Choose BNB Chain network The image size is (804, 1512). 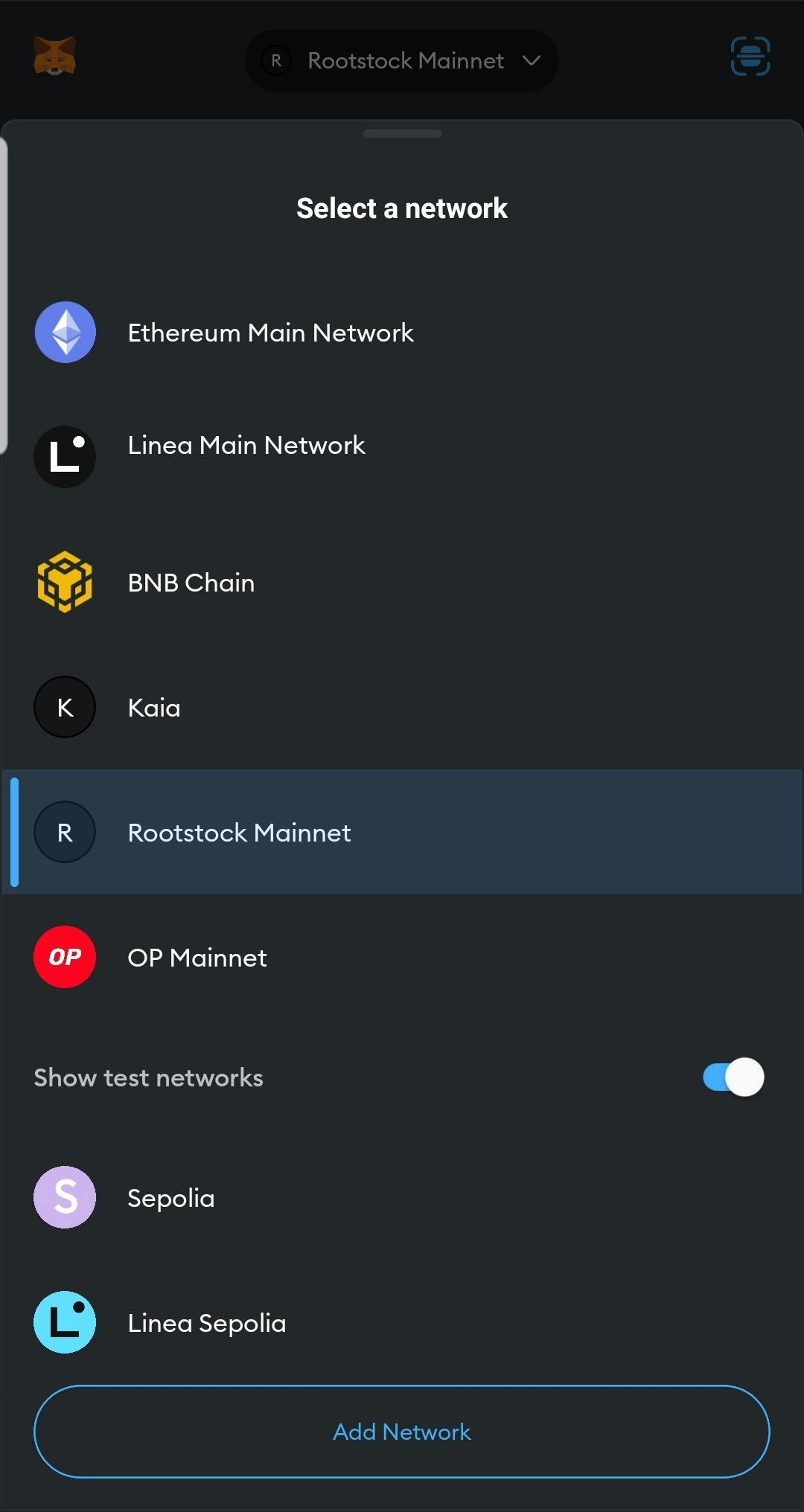coord(191,583)
